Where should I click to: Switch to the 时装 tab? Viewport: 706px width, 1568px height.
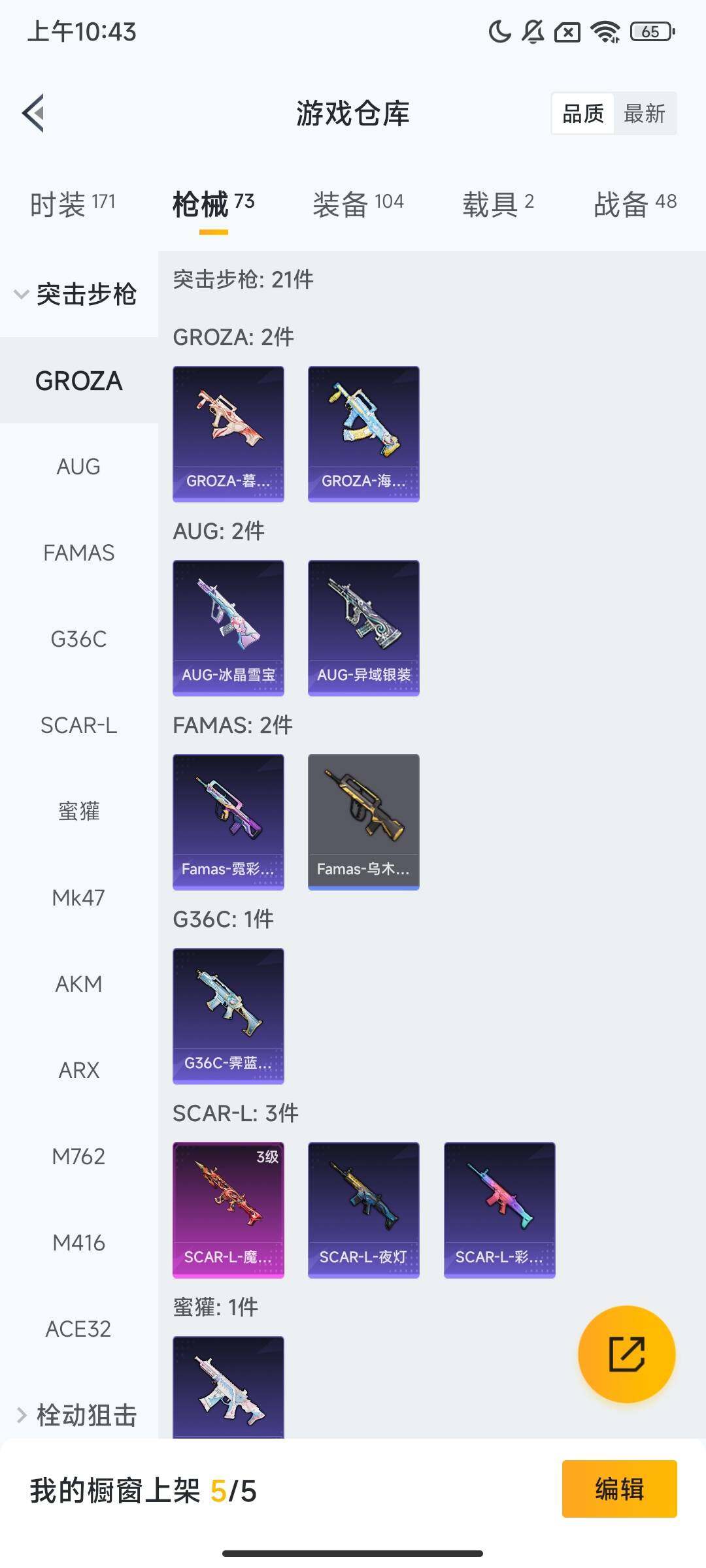73,204
